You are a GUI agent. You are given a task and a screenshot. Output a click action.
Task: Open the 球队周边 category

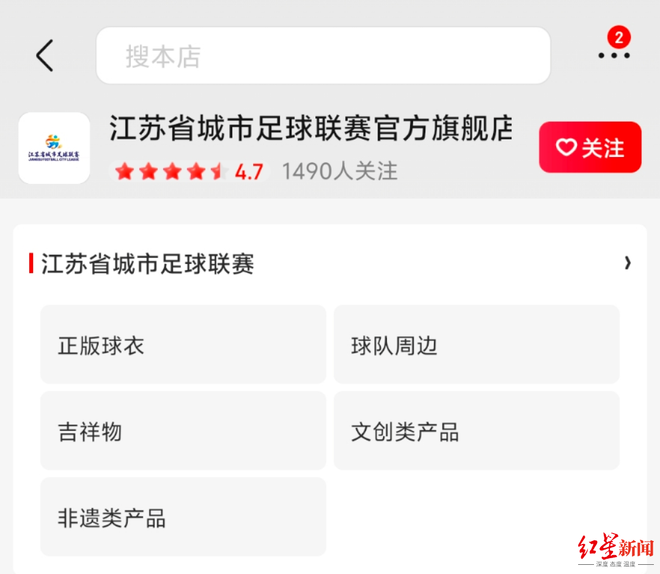click(x=476, y=345)
